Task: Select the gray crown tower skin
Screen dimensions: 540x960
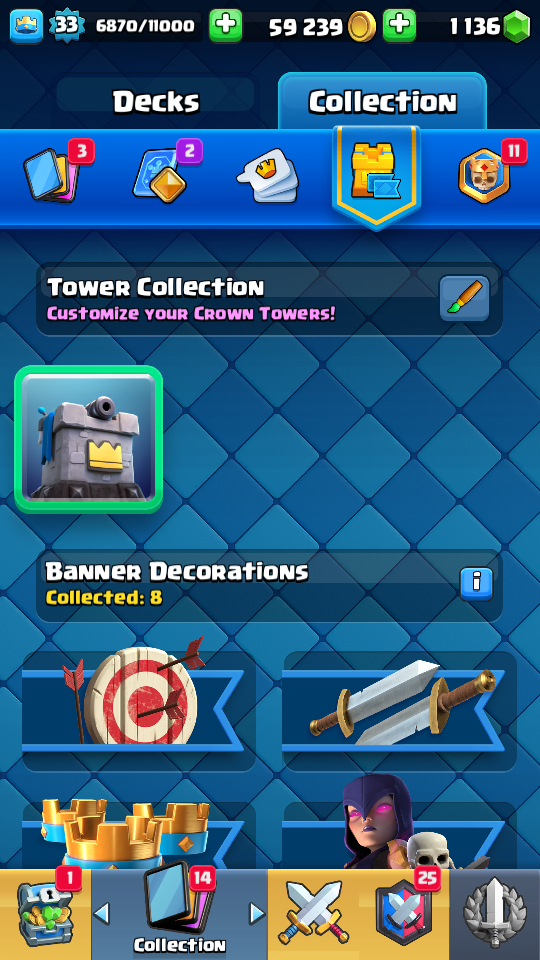Action: click(89, 439)
